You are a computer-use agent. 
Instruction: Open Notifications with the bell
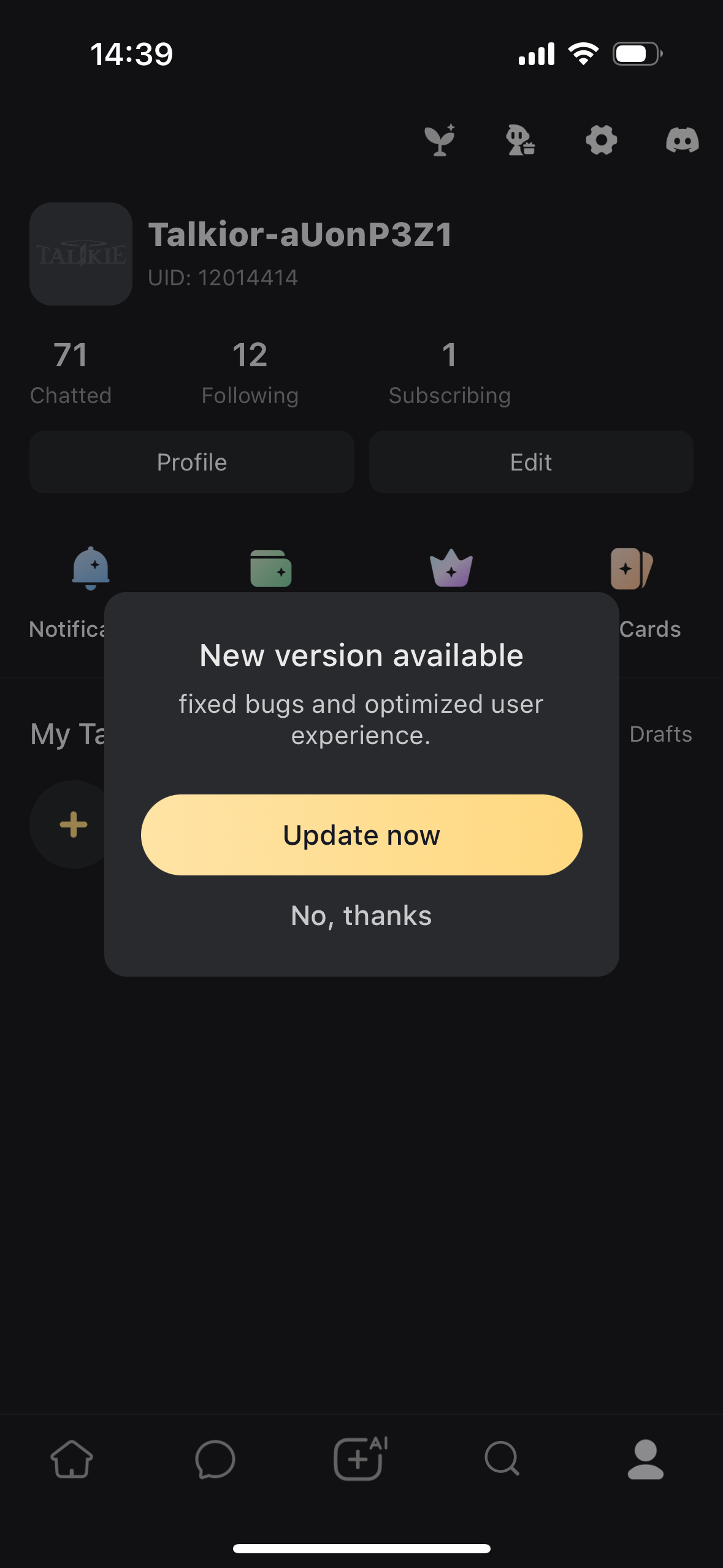pos(91,568)
